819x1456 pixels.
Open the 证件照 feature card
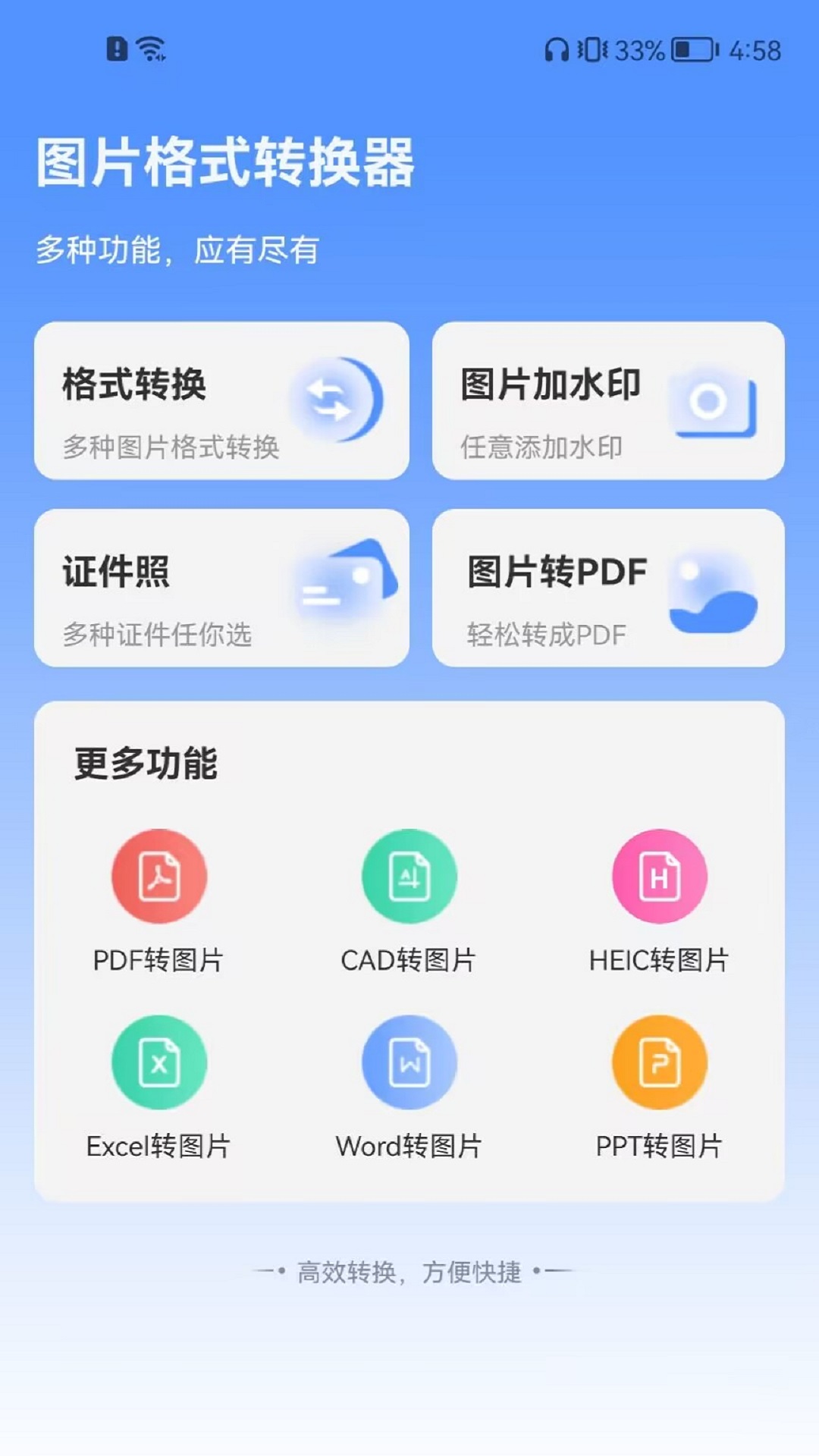tap(222, 590)
